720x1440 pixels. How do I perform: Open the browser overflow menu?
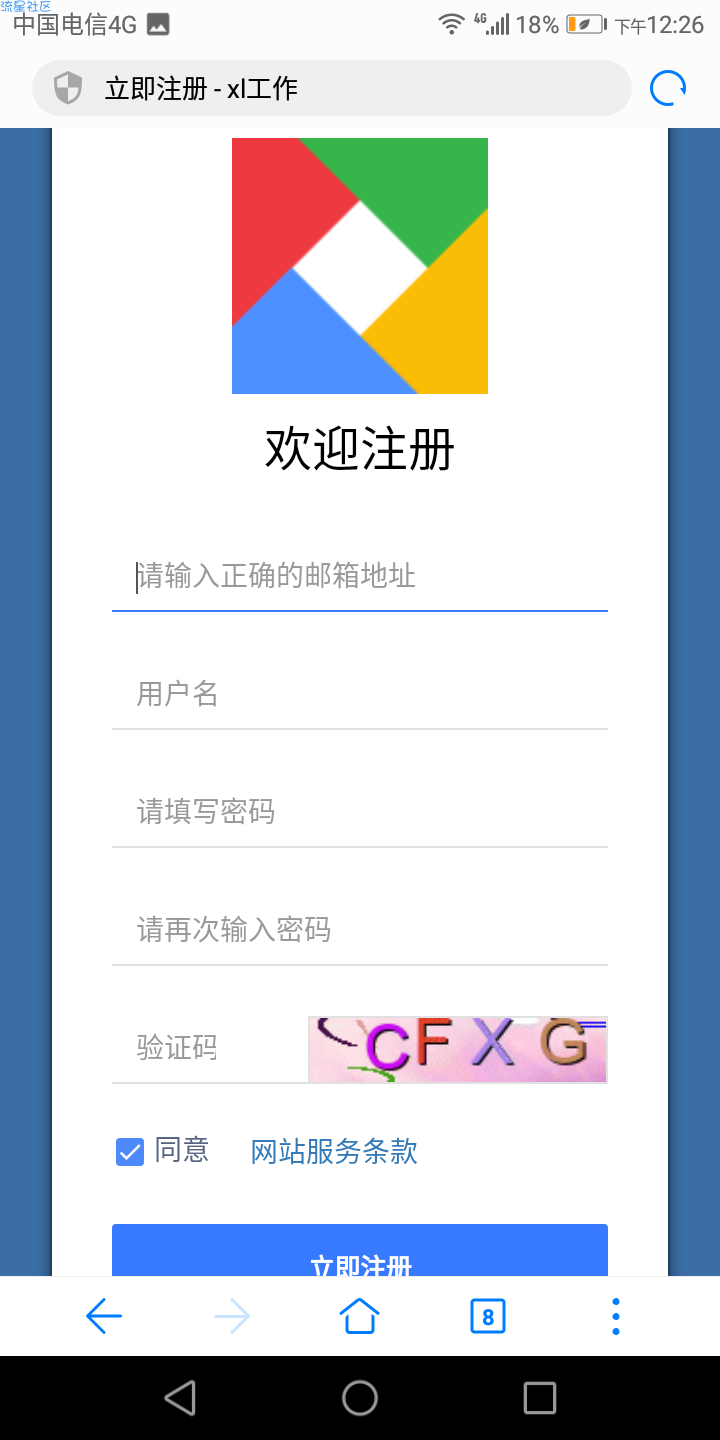click(616, 1317)
